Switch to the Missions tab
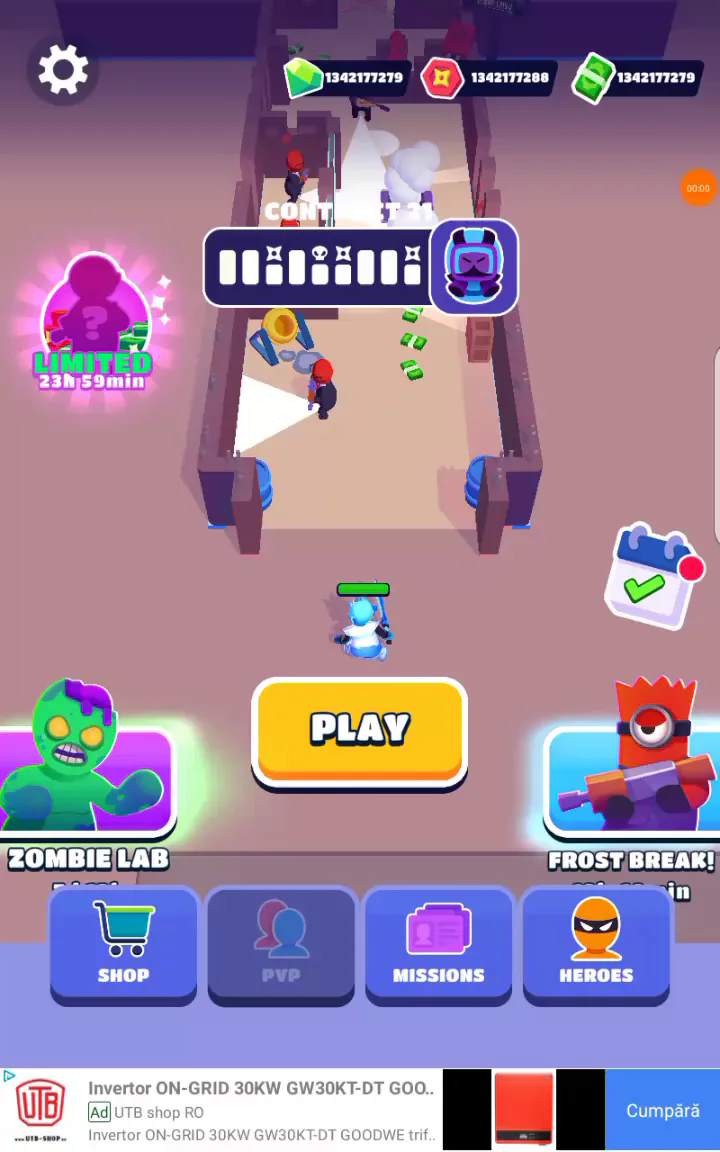The width and height of the screenshot is (720, 1152). coord(438,945)
